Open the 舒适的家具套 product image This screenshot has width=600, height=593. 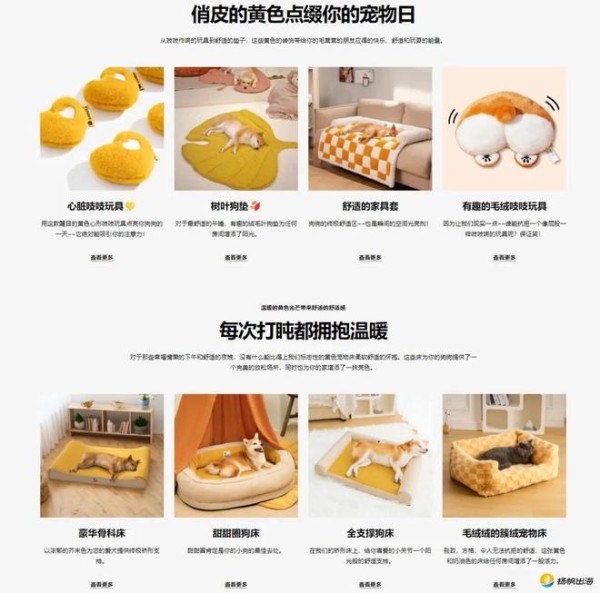[x=370, y=128]
